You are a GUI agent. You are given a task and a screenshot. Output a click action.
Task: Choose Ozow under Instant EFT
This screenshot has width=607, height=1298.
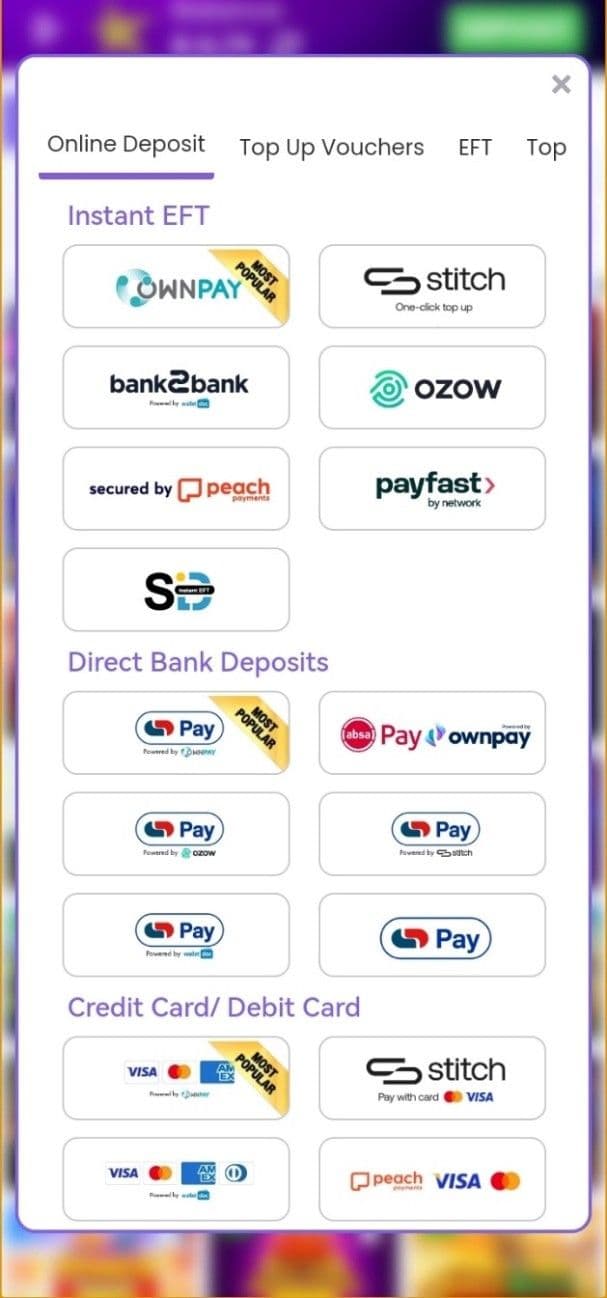pyautogui.click(x=432, y=387)
